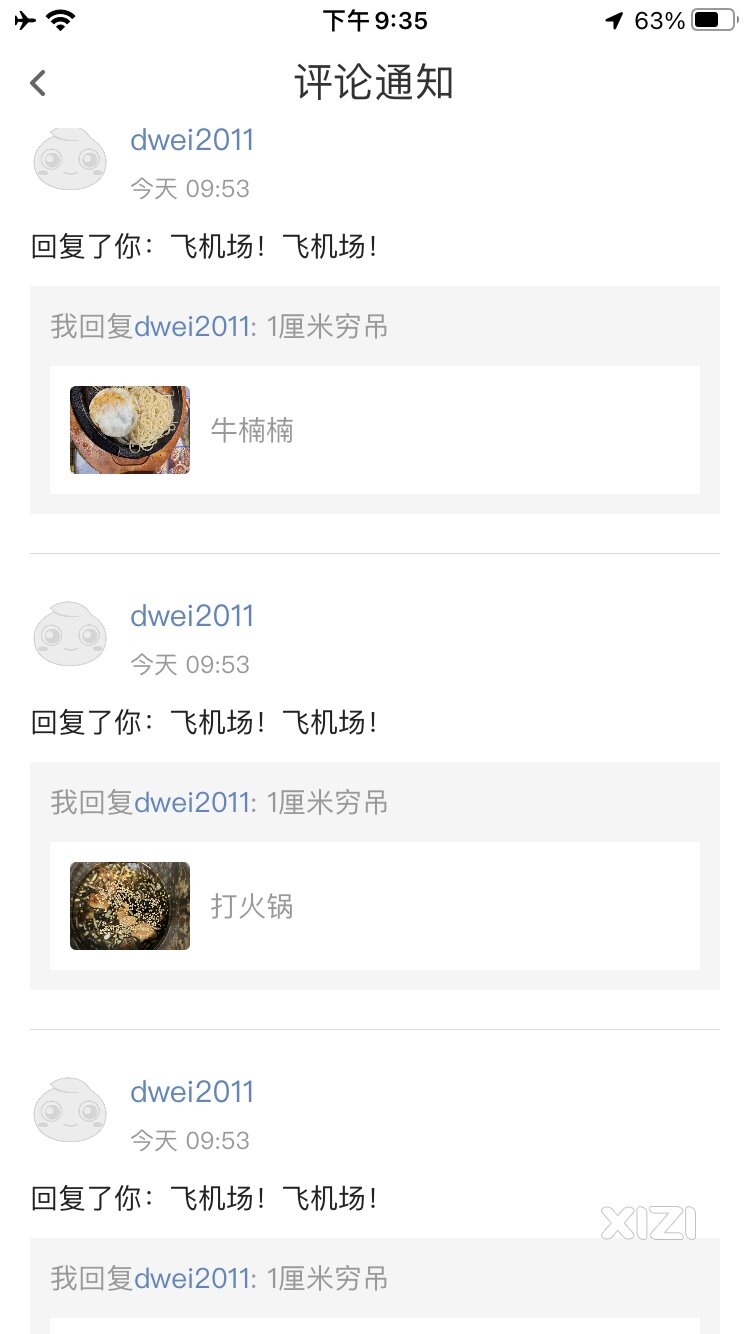The width and height of the screenshot is (750, 1334).
Task: Open dwei2011 profile above the 牛楠楠 card
Action: point(192,141)
